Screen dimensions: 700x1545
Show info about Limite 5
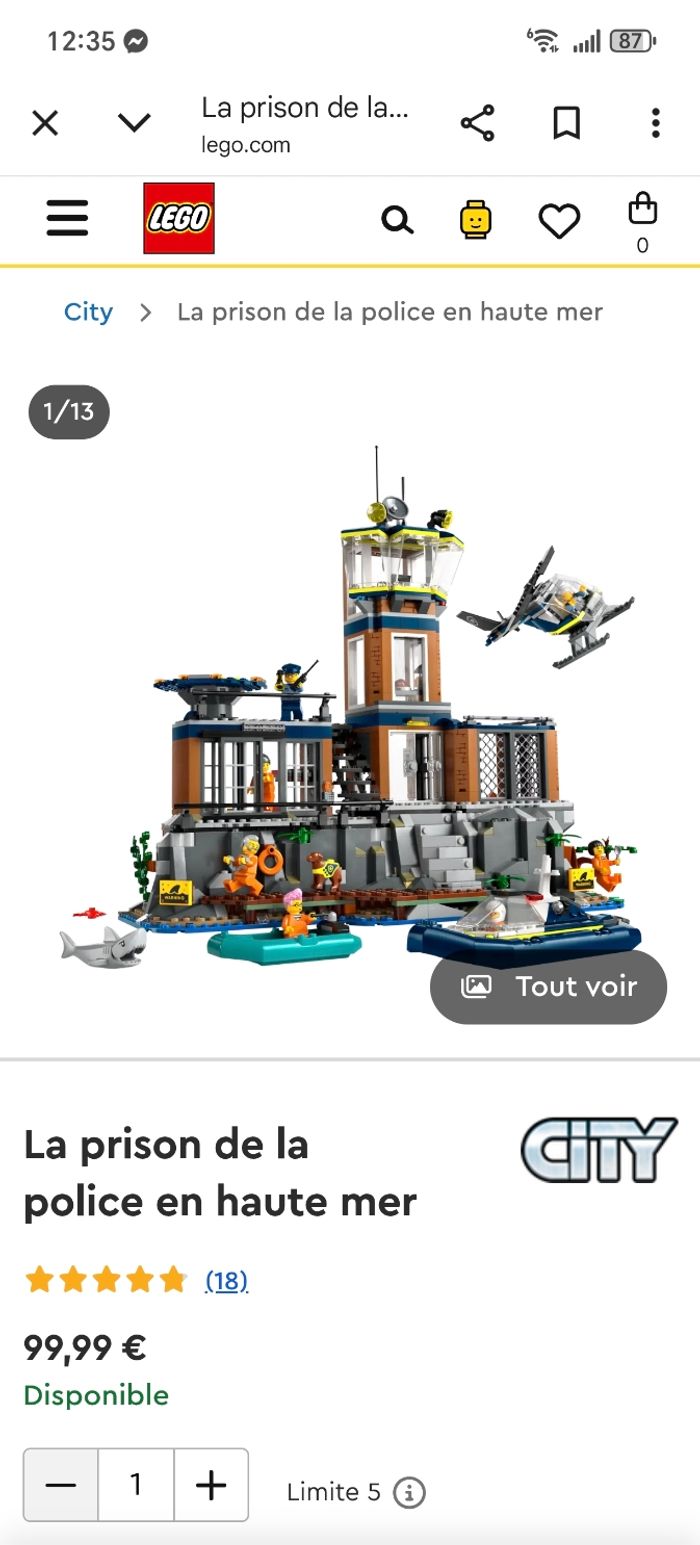coord(409,1493)
